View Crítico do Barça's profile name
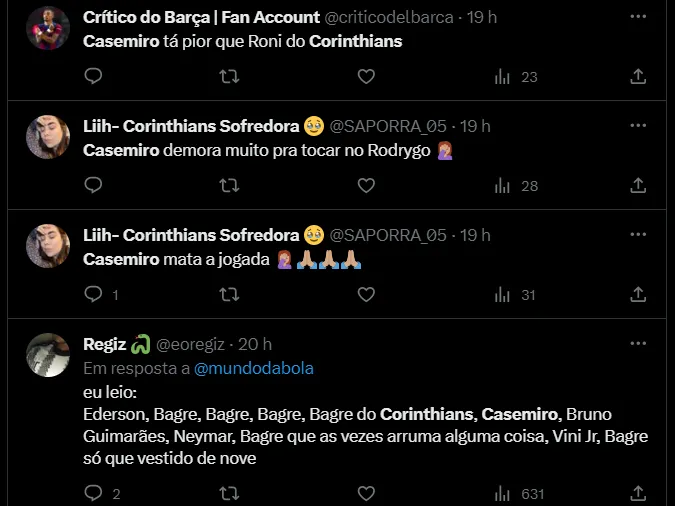Viewport: 675px width, 506px height. coord(168,18)
